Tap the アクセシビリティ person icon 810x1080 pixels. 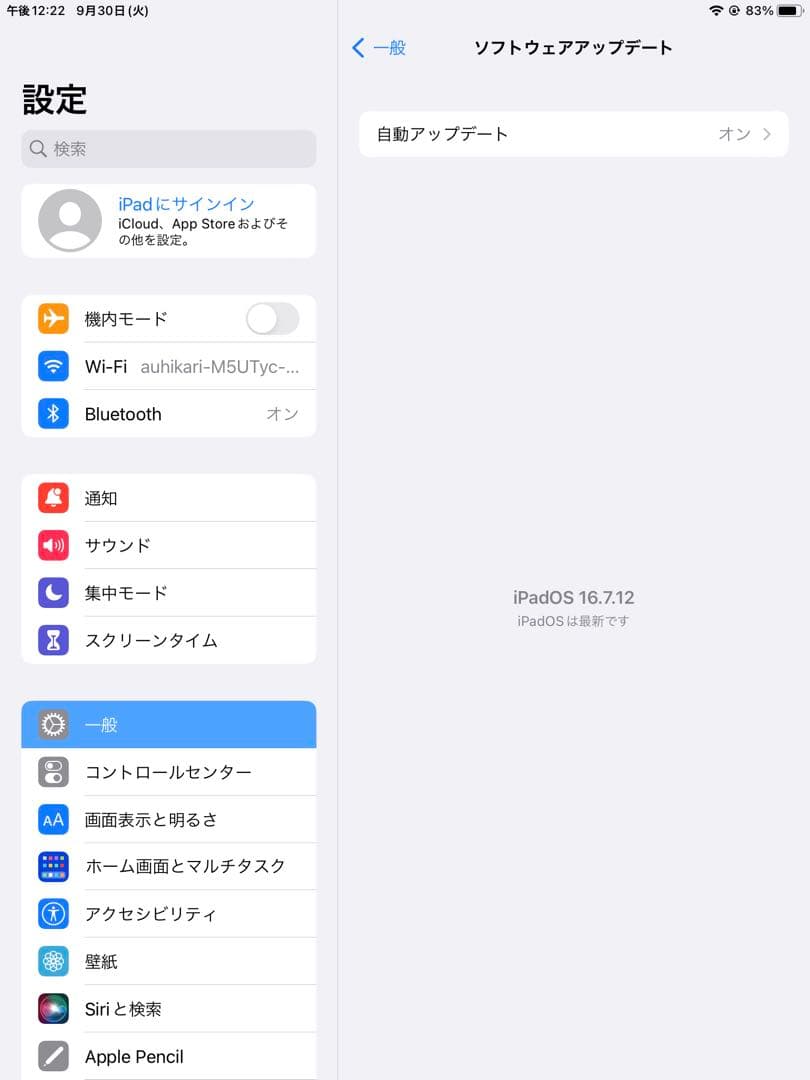pyautogui.click(x=53, y=913)
